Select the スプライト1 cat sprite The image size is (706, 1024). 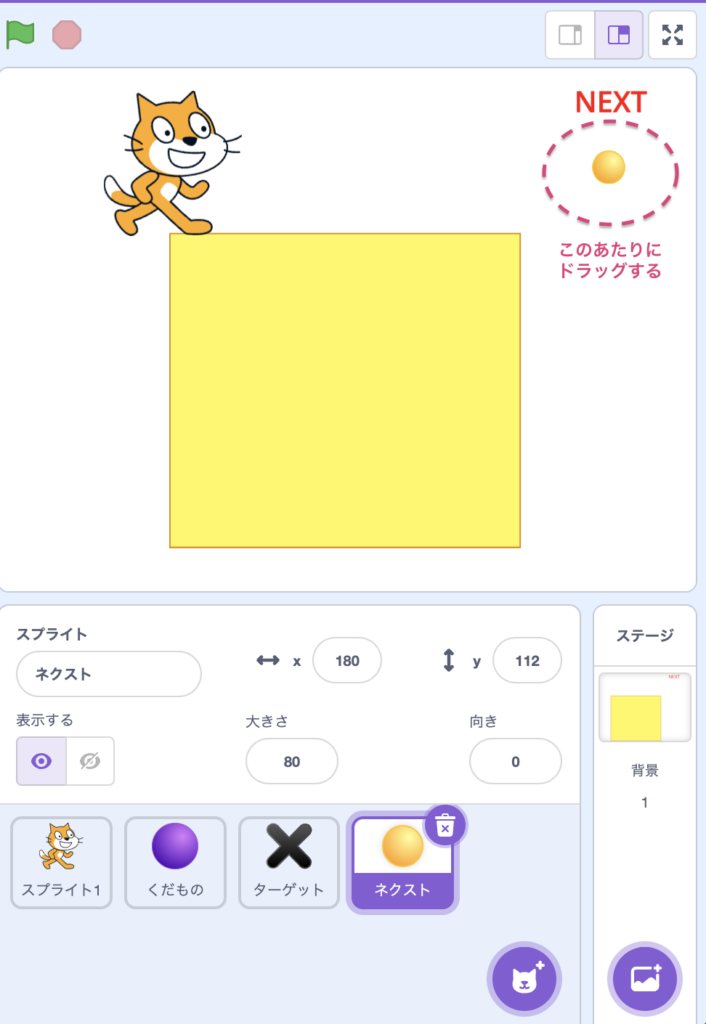pos(61,862)
